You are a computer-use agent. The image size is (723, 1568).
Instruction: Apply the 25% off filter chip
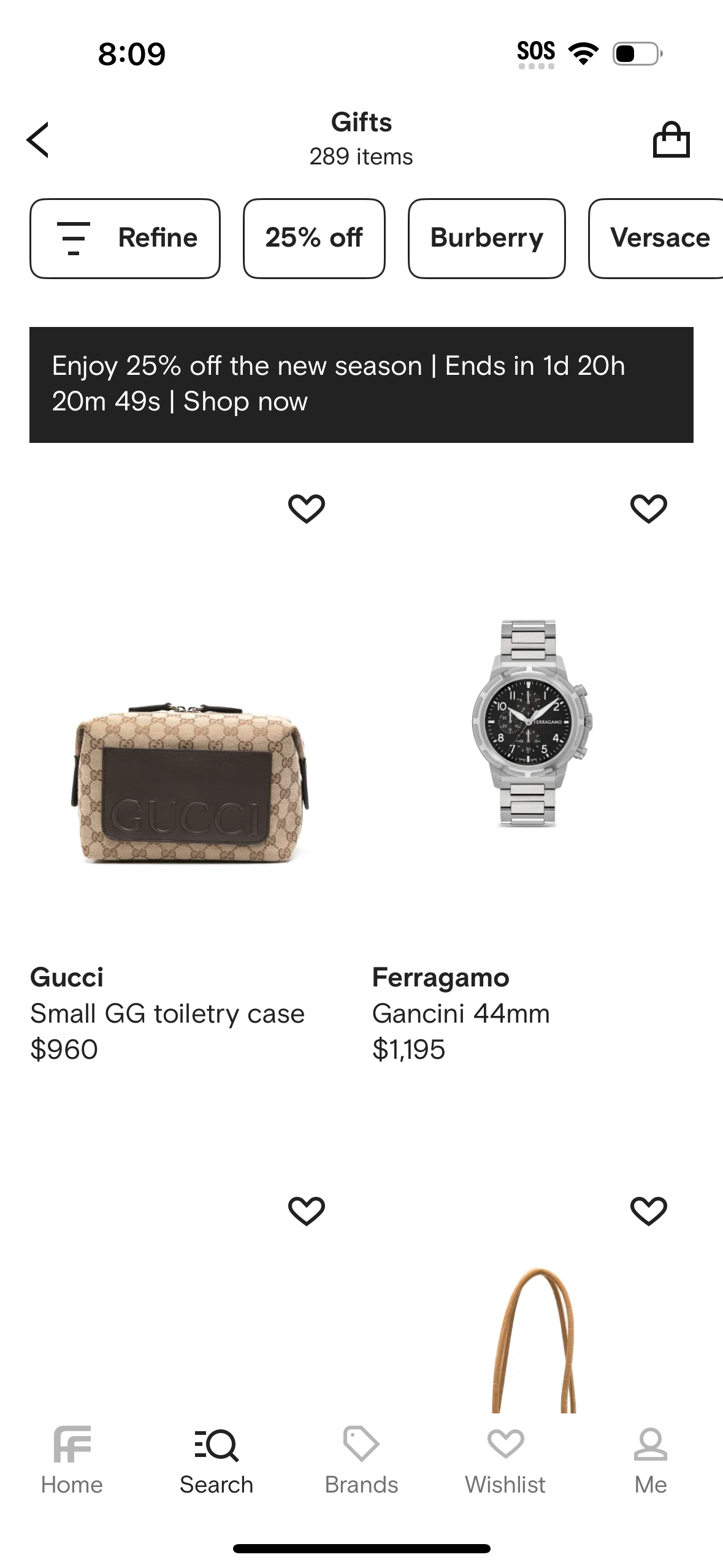click(x=314, y=238)
